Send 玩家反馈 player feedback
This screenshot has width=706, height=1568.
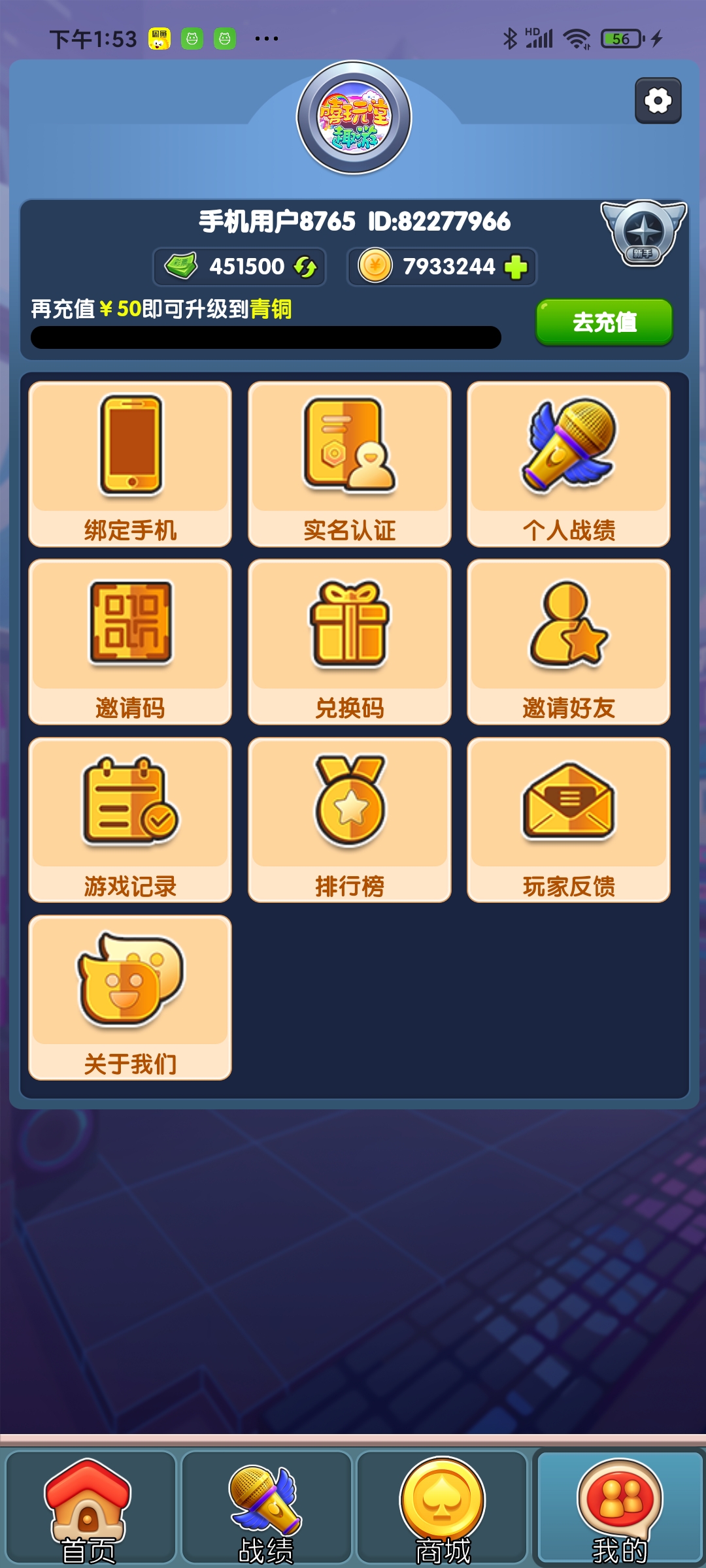pyautogui.click(x=569, y=820)
